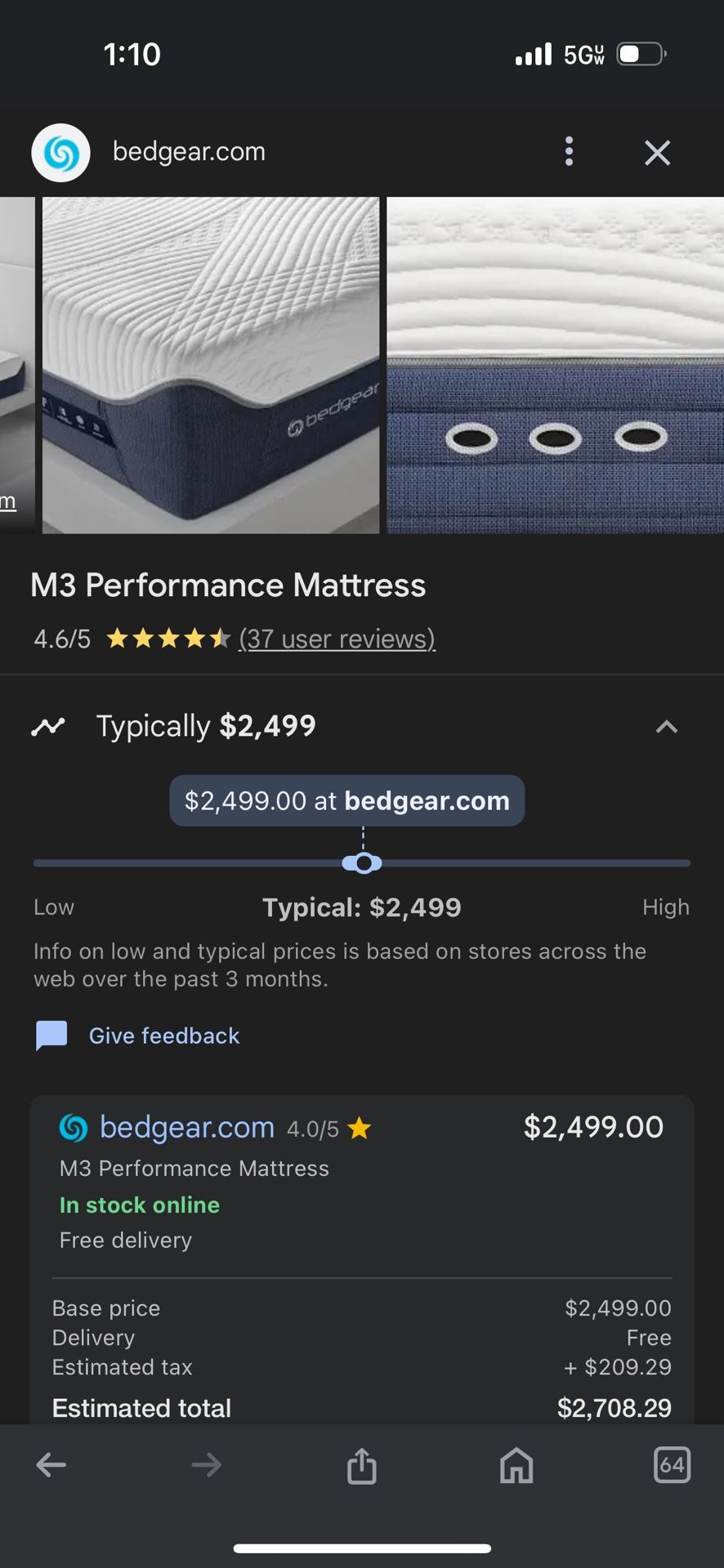This screenshot has width=724, height=1568.
Task: Tap the Give feedback link
Action: (163, 1035)
